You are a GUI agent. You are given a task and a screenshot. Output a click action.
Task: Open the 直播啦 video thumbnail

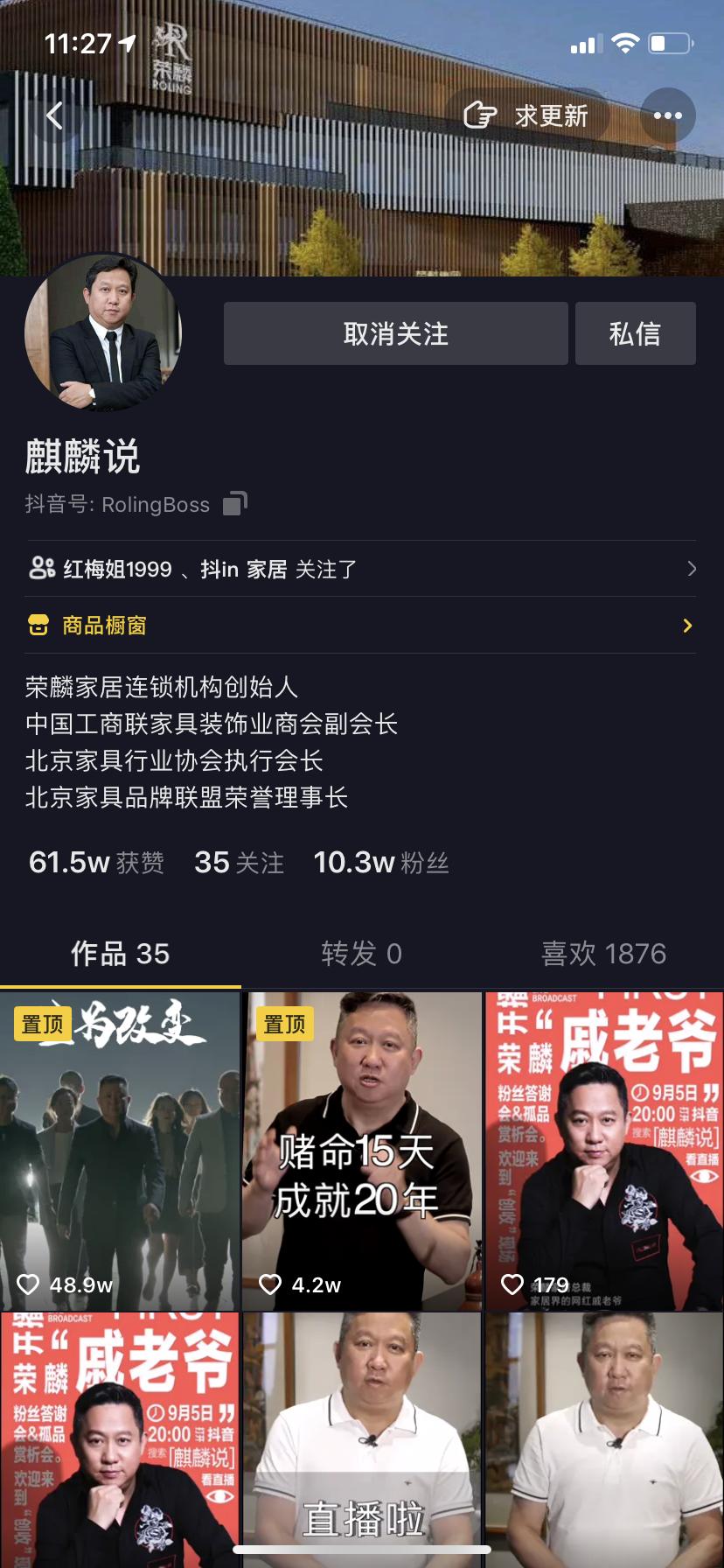[x=361, y=1435]
